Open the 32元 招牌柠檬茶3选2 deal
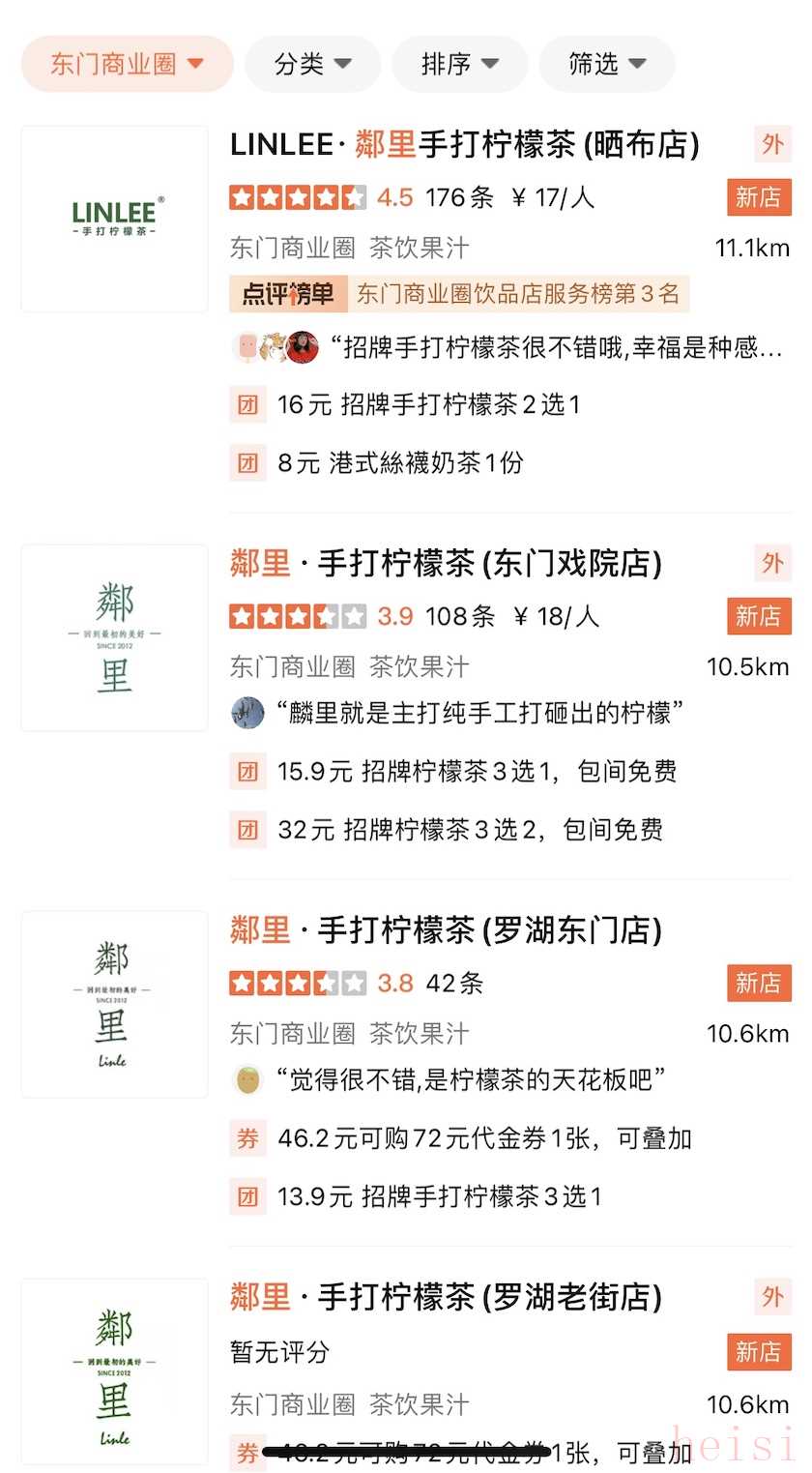Viewport: 812px width, 1473px height. coord(470,830)
